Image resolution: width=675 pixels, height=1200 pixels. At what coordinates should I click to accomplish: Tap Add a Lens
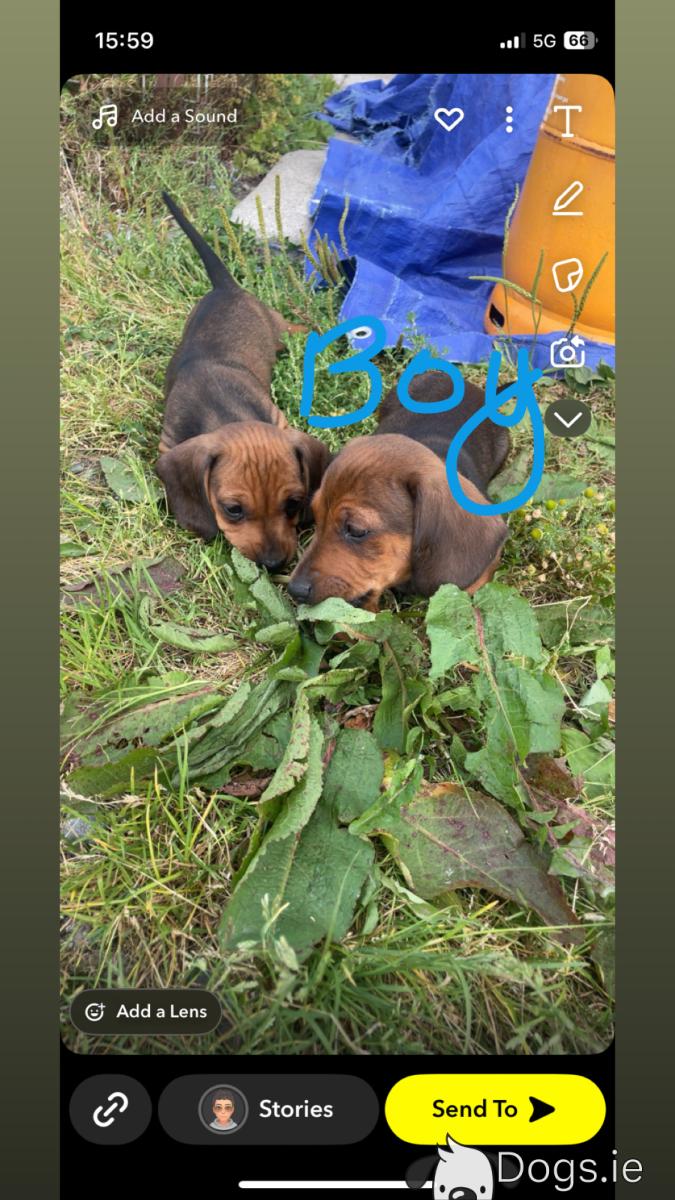click(146, 1011)
